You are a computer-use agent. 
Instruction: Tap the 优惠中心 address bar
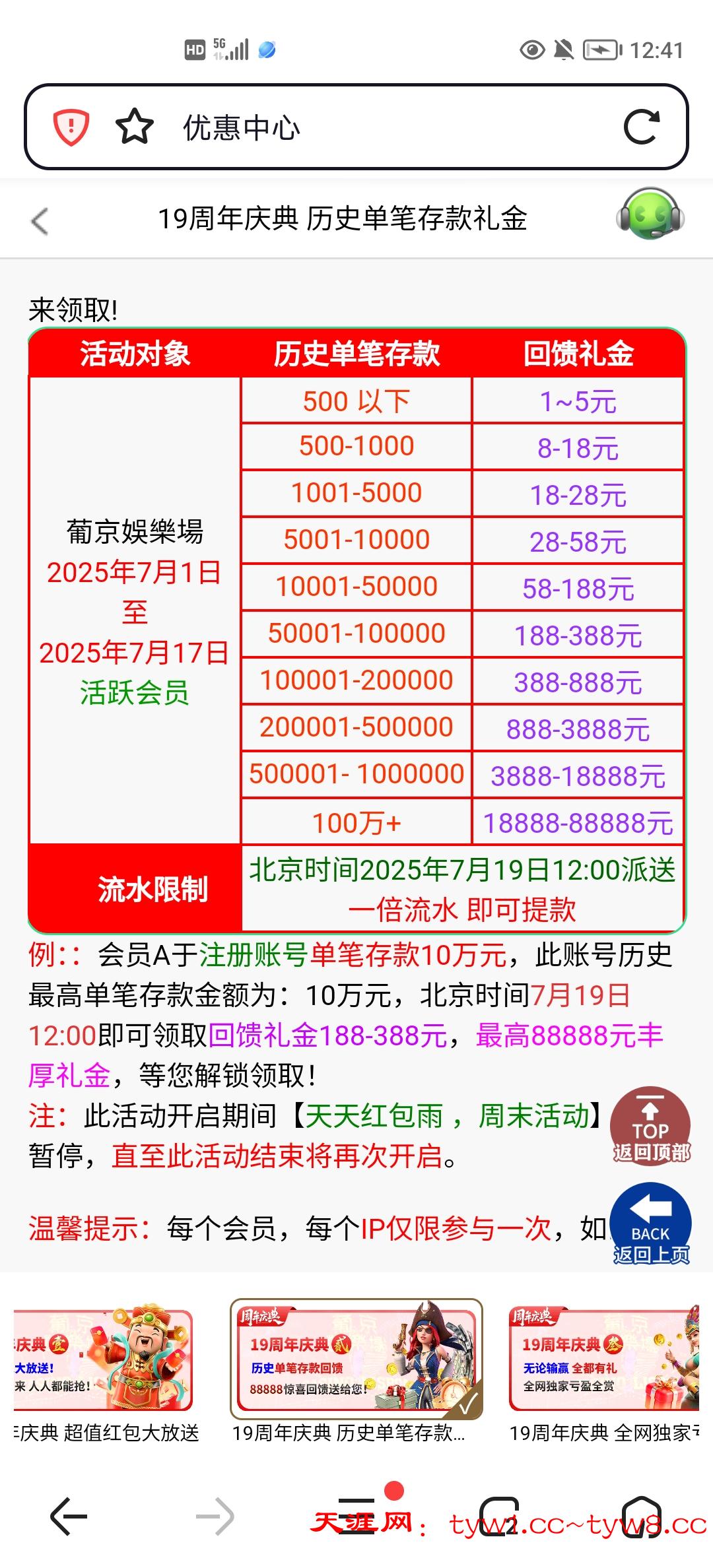pos(370,127)
